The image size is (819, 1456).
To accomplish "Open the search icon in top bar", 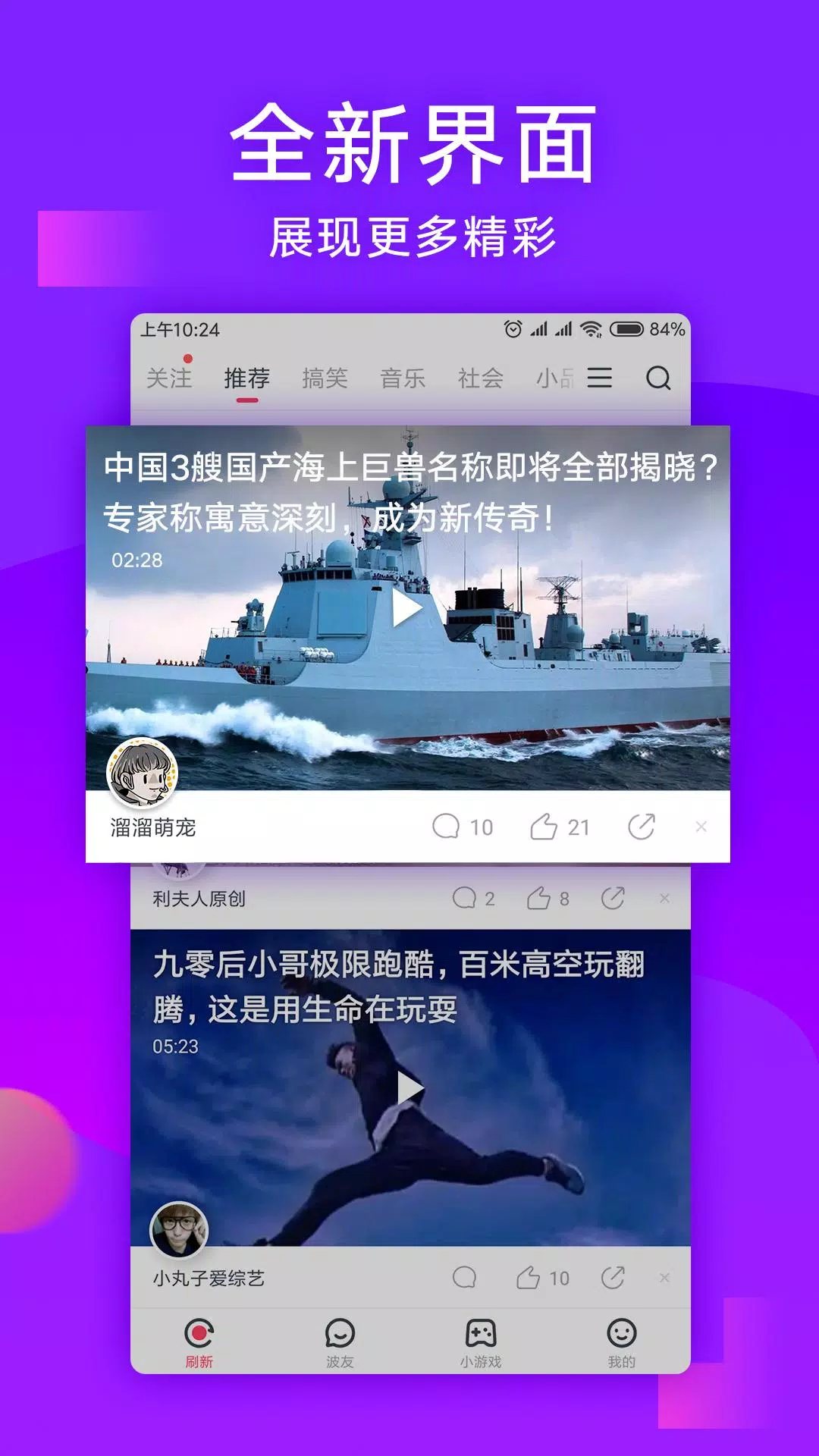I will [x=658, y=378].
